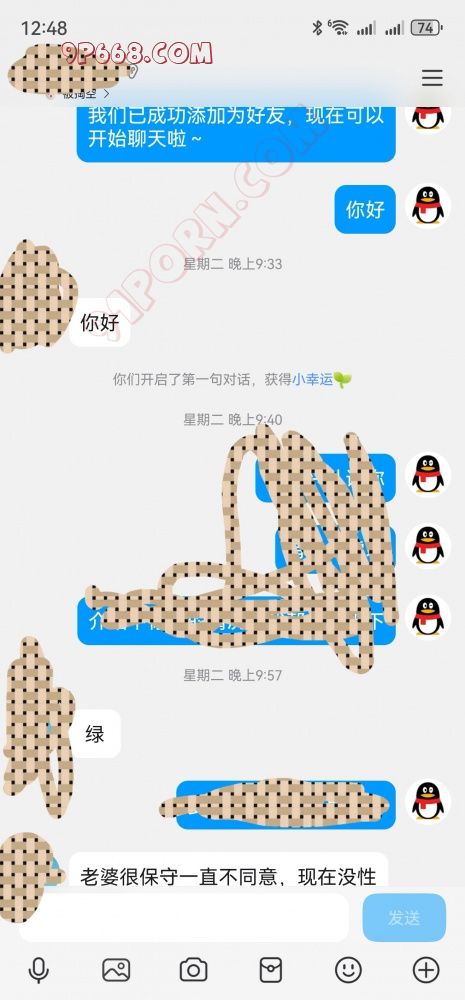Start a voice message with the microphone
465x1000 pixels.
[39, 970]
